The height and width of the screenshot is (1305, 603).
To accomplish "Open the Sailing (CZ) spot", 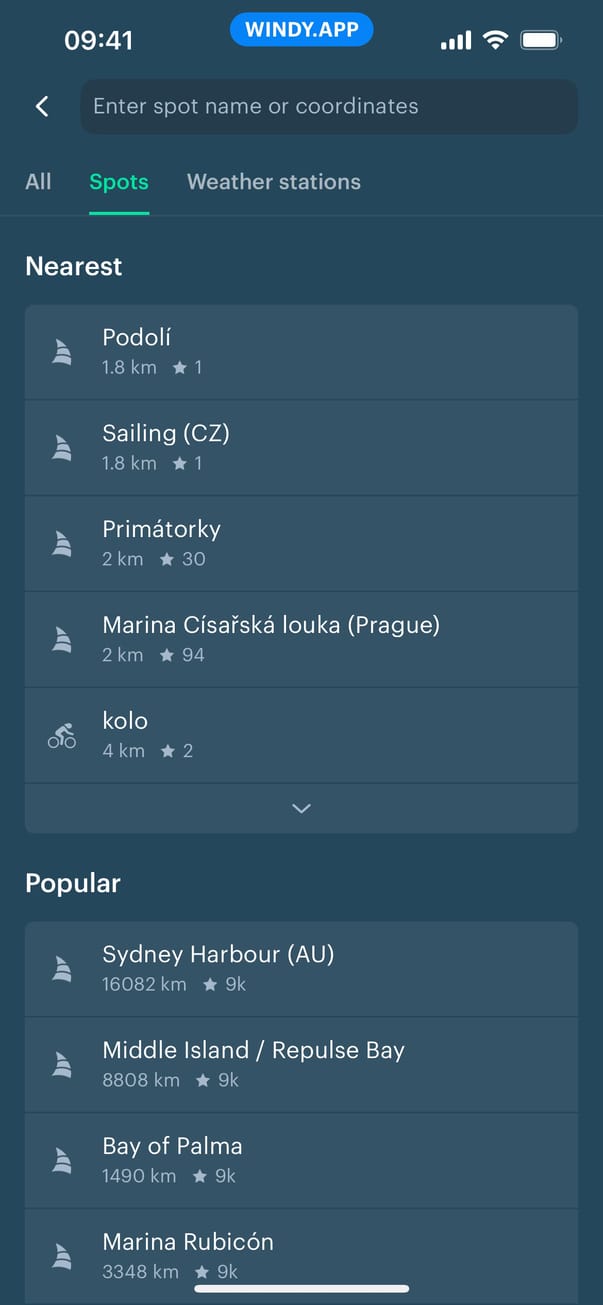I will pos(301,447).
